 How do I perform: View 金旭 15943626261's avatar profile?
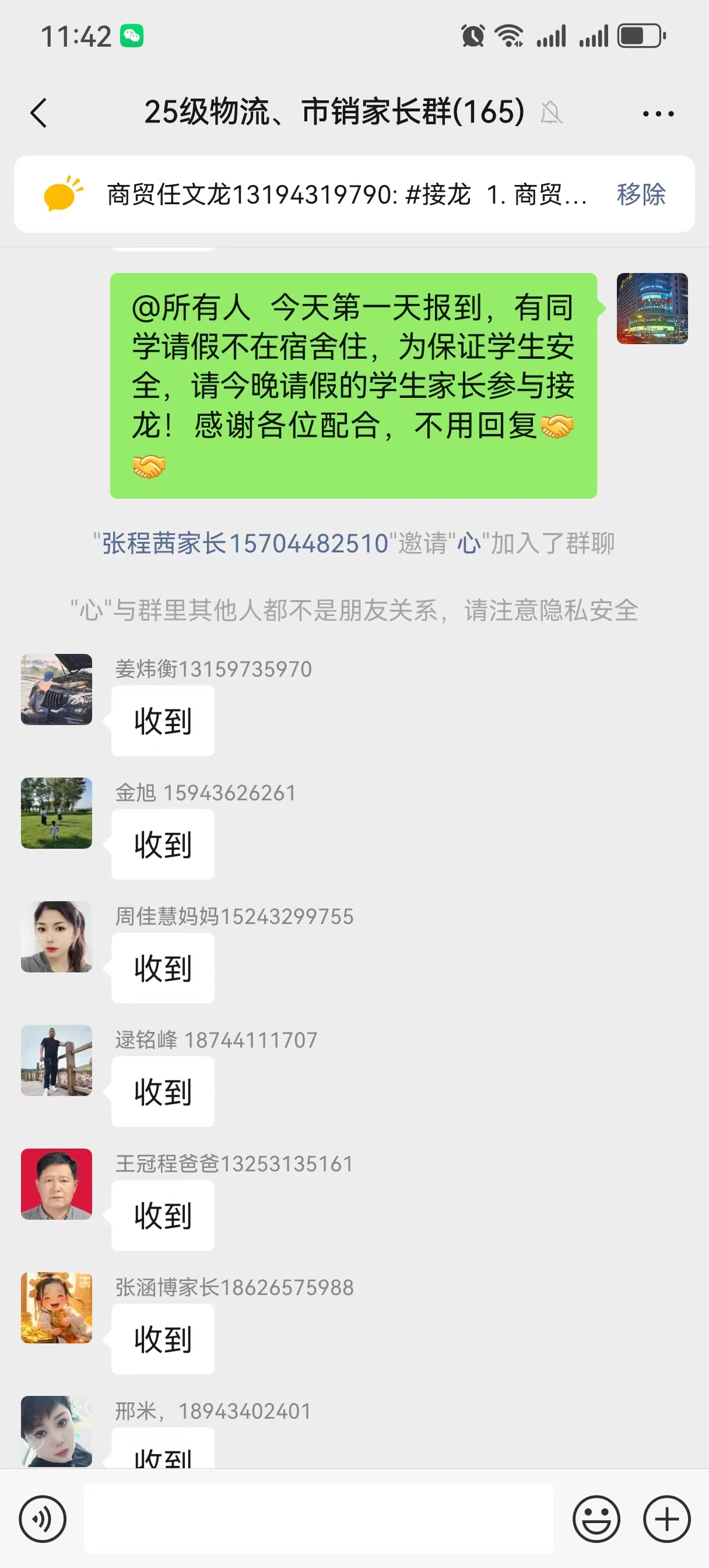[x=57, y=813]
